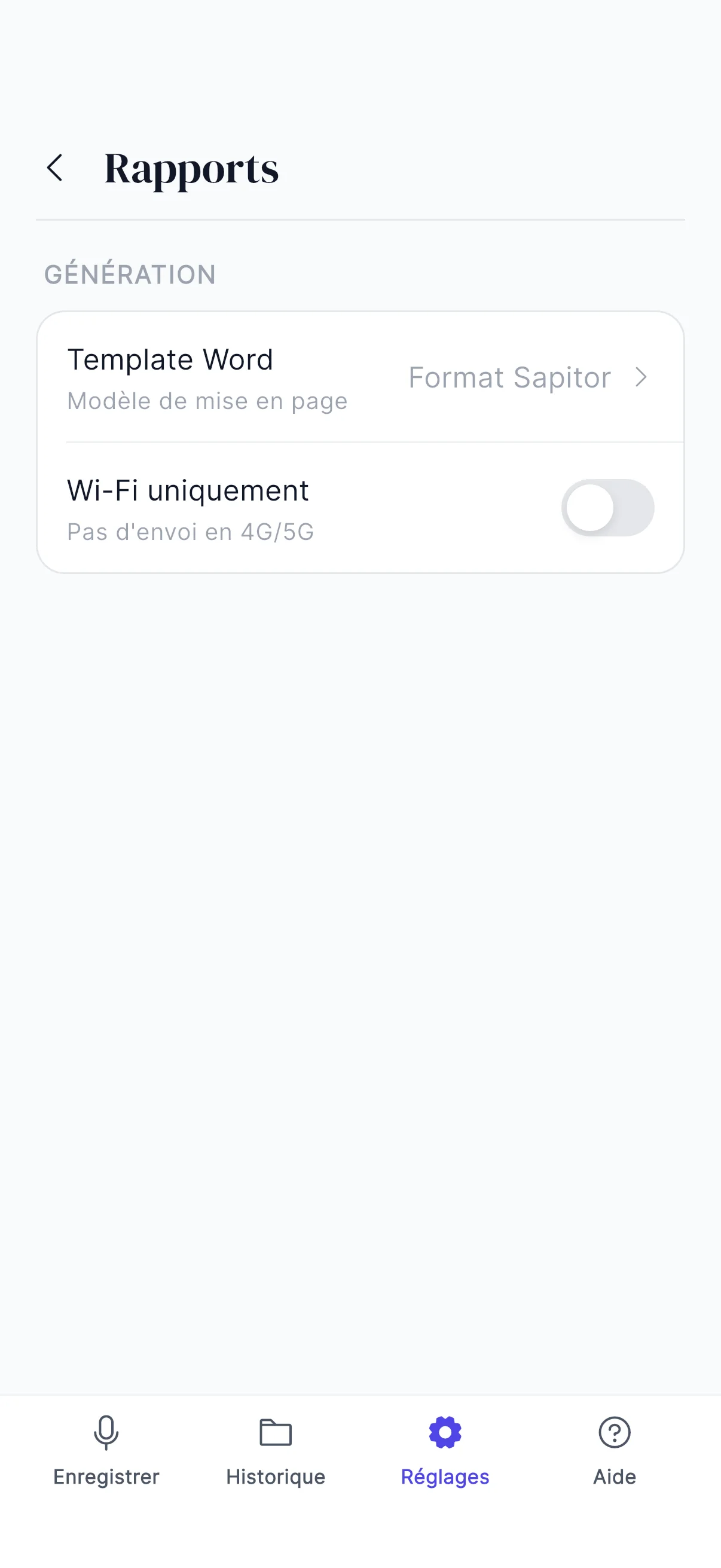The height and width of the screenshot is (1568, 721).
Task: Select the Réglages tab
Action: (x=445, y=1451)
